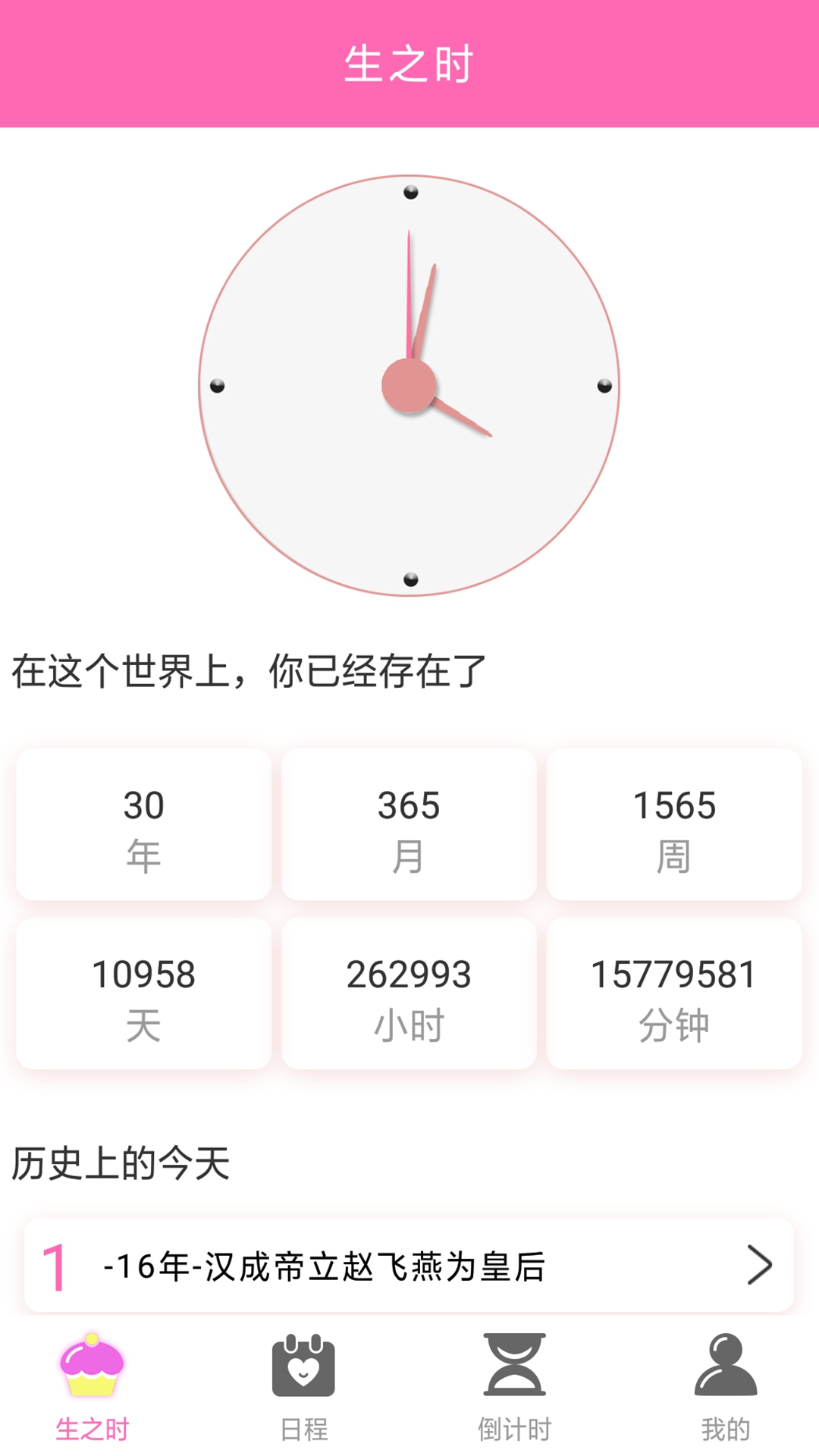Screen dimensions: 819x1456
Task: Click the 生之时 title bar text
Action: (409, 64)
